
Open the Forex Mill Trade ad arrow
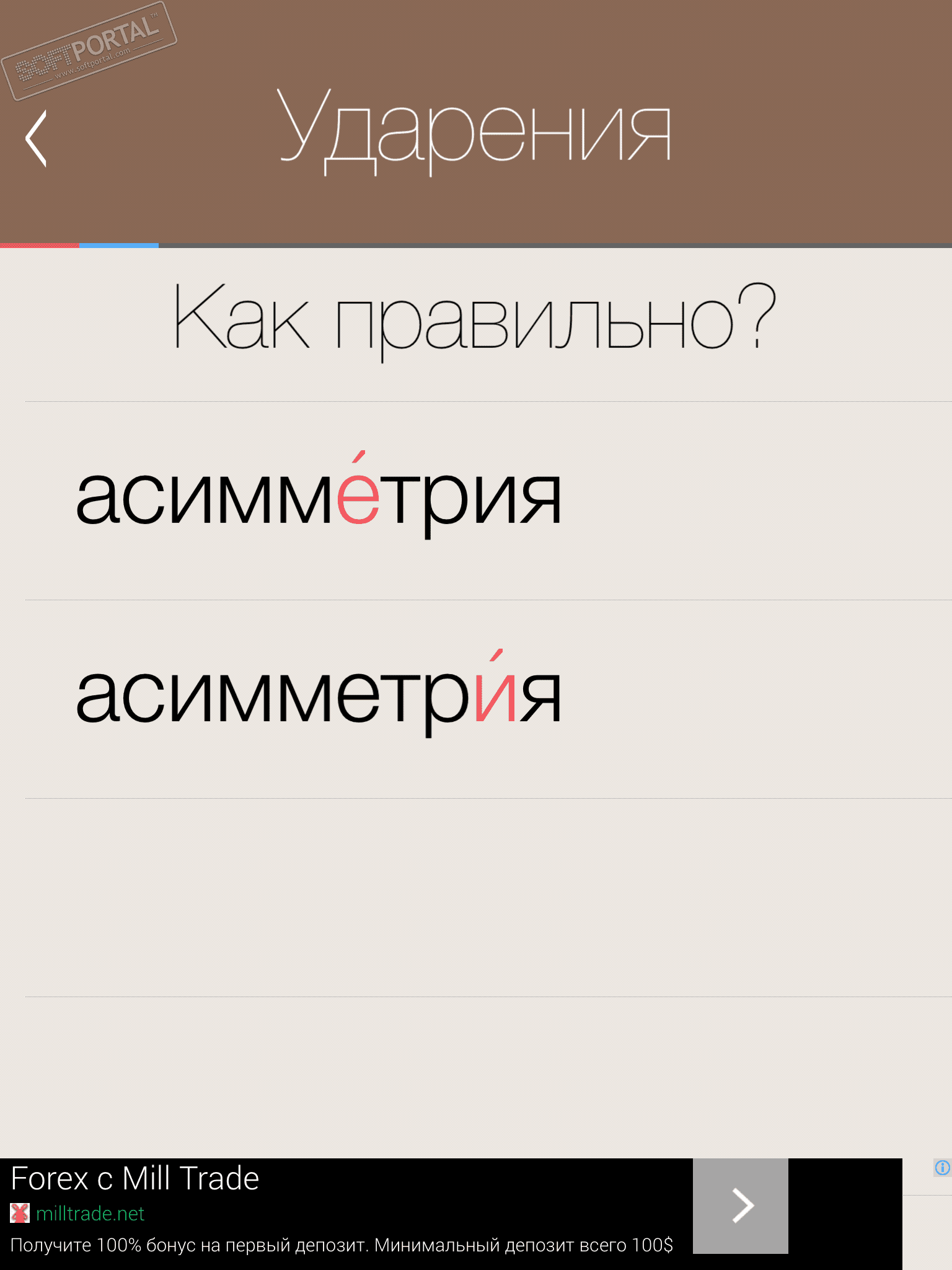(741, 1206)
